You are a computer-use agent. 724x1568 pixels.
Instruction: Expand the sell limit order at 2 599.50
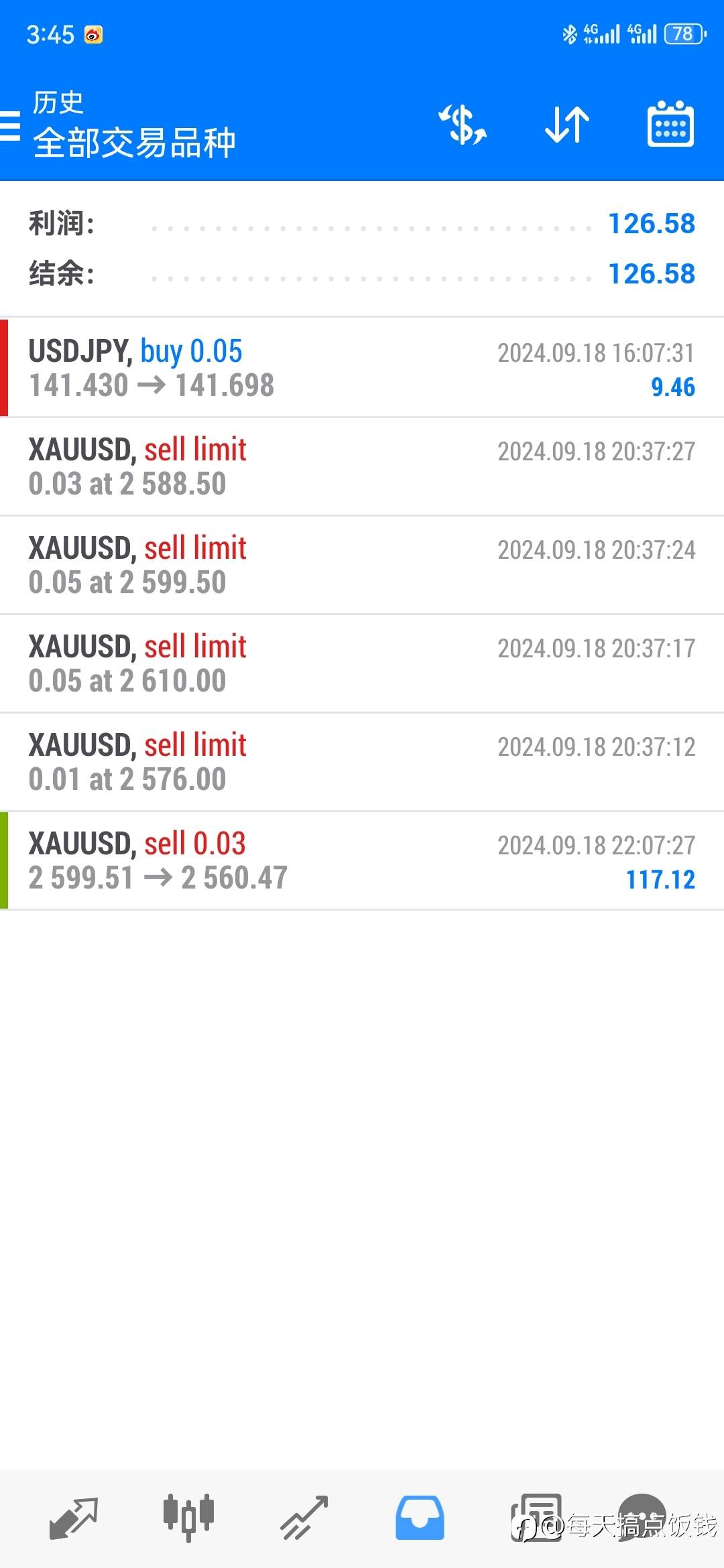point(362,565)
